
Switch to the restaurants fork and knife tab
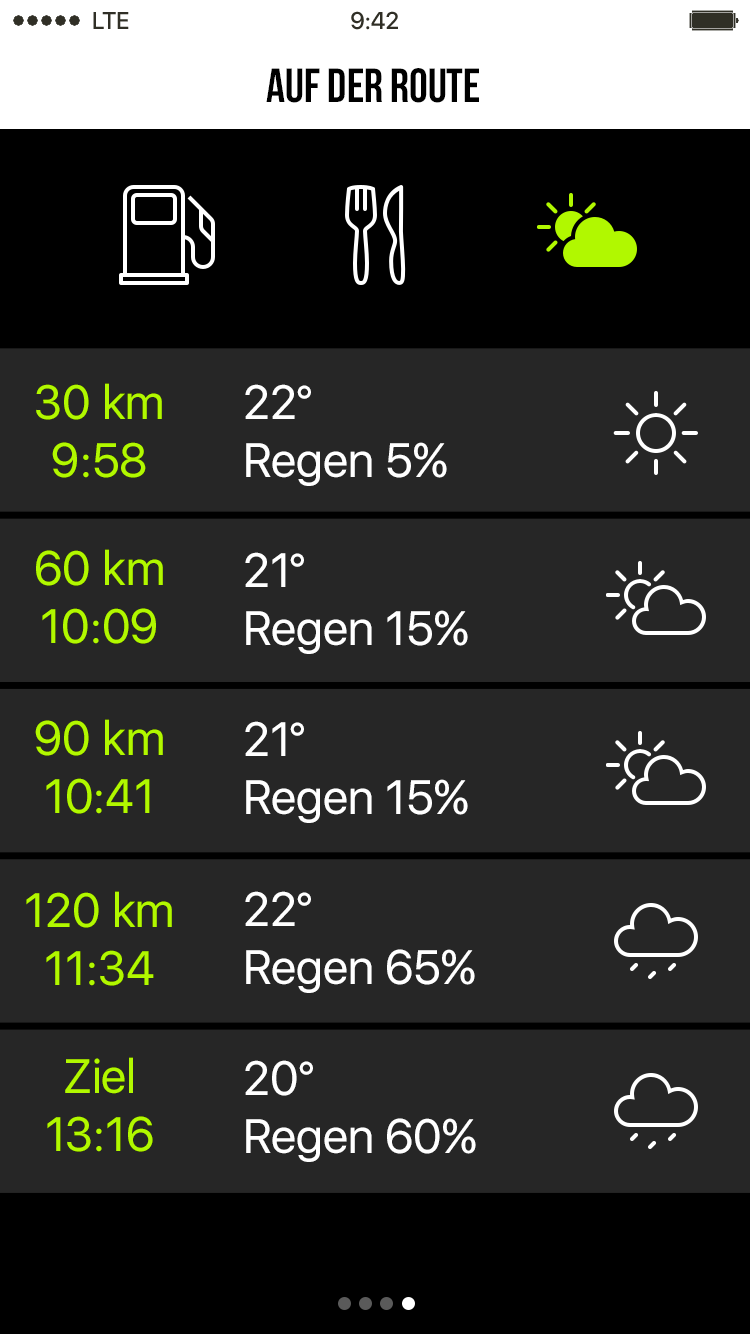[375, 235]
